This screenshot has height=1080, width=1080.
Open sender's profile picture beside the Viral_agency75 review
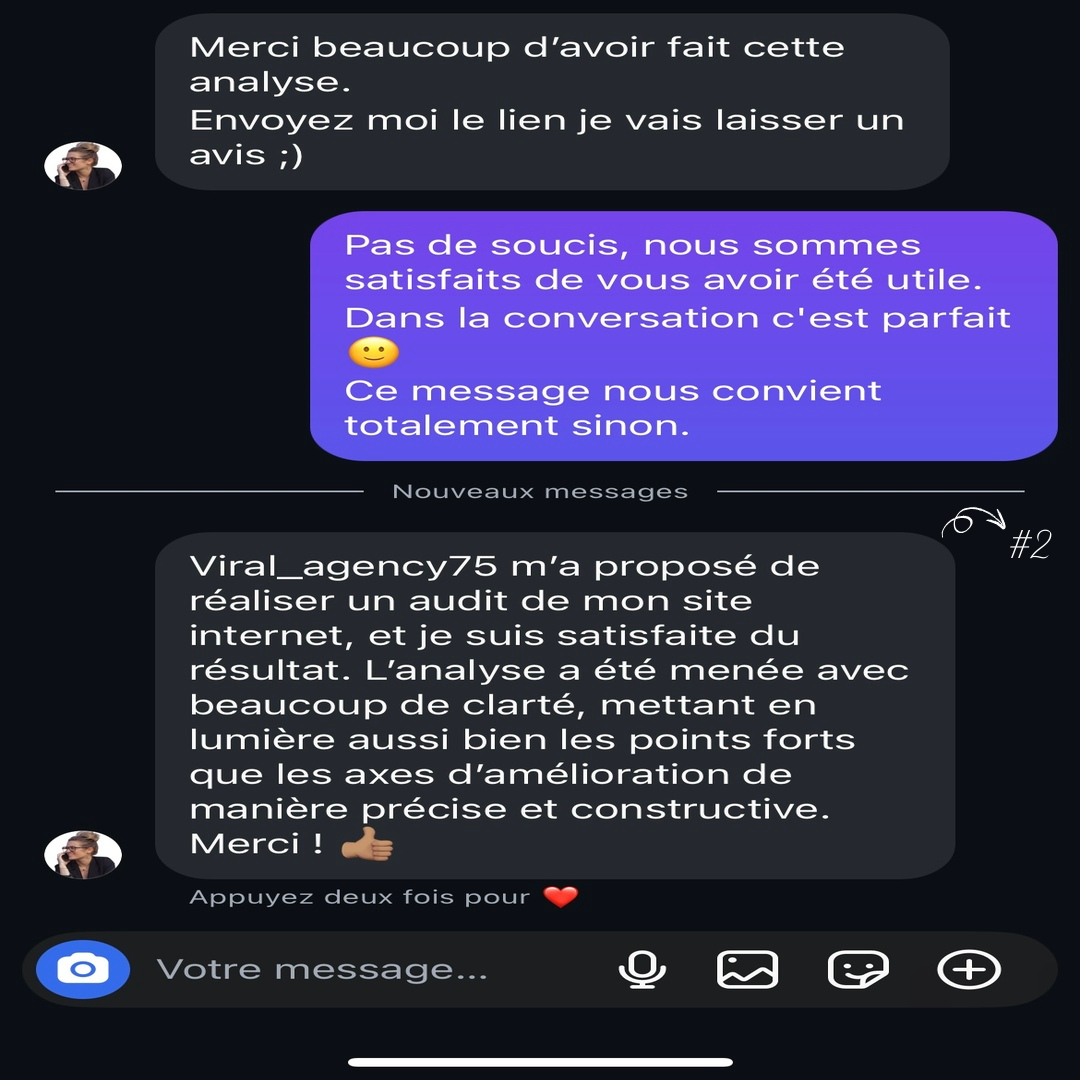pos(83,853)
